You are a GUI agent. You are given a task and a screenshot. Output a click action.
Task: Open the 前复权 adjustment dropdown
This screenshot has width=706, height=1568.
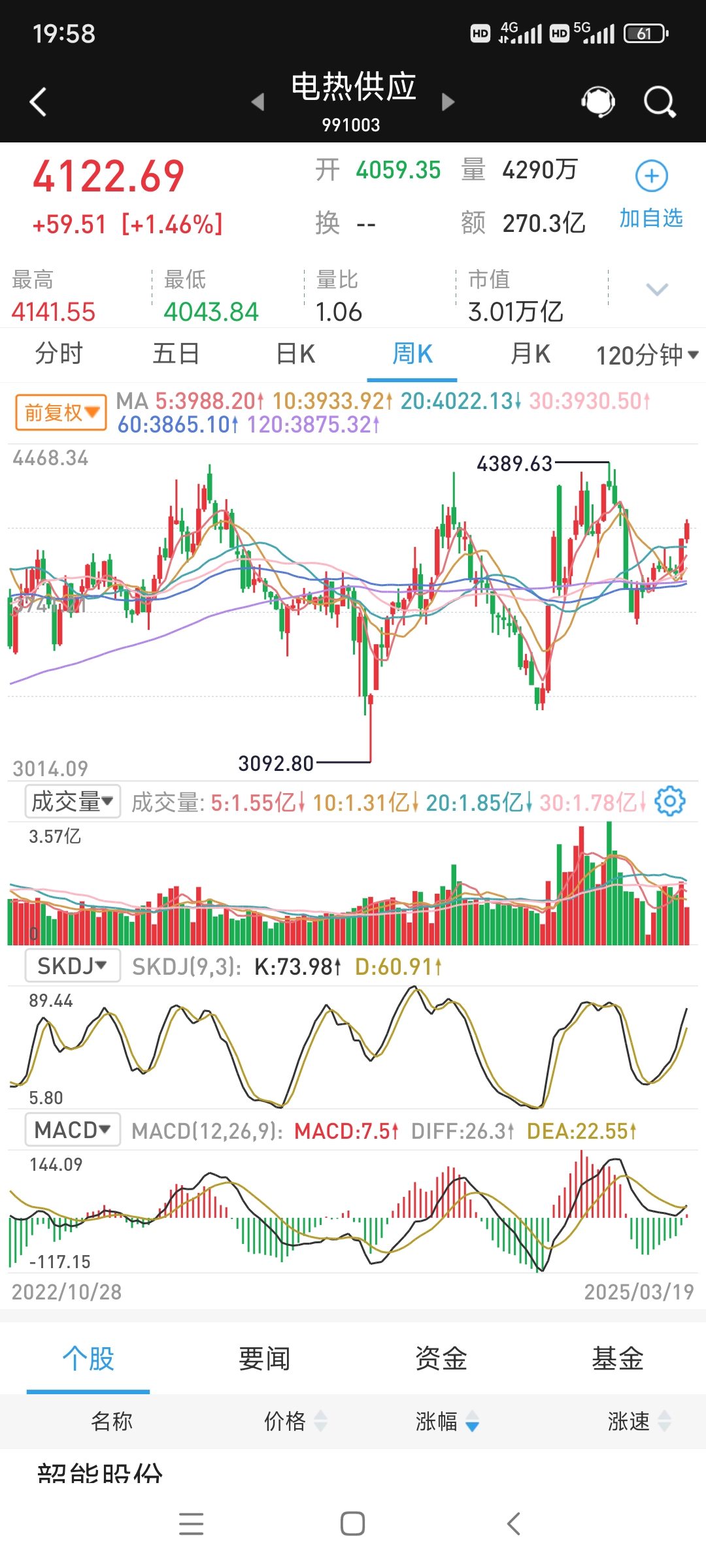pyautogui.click(x=59, y=412)
